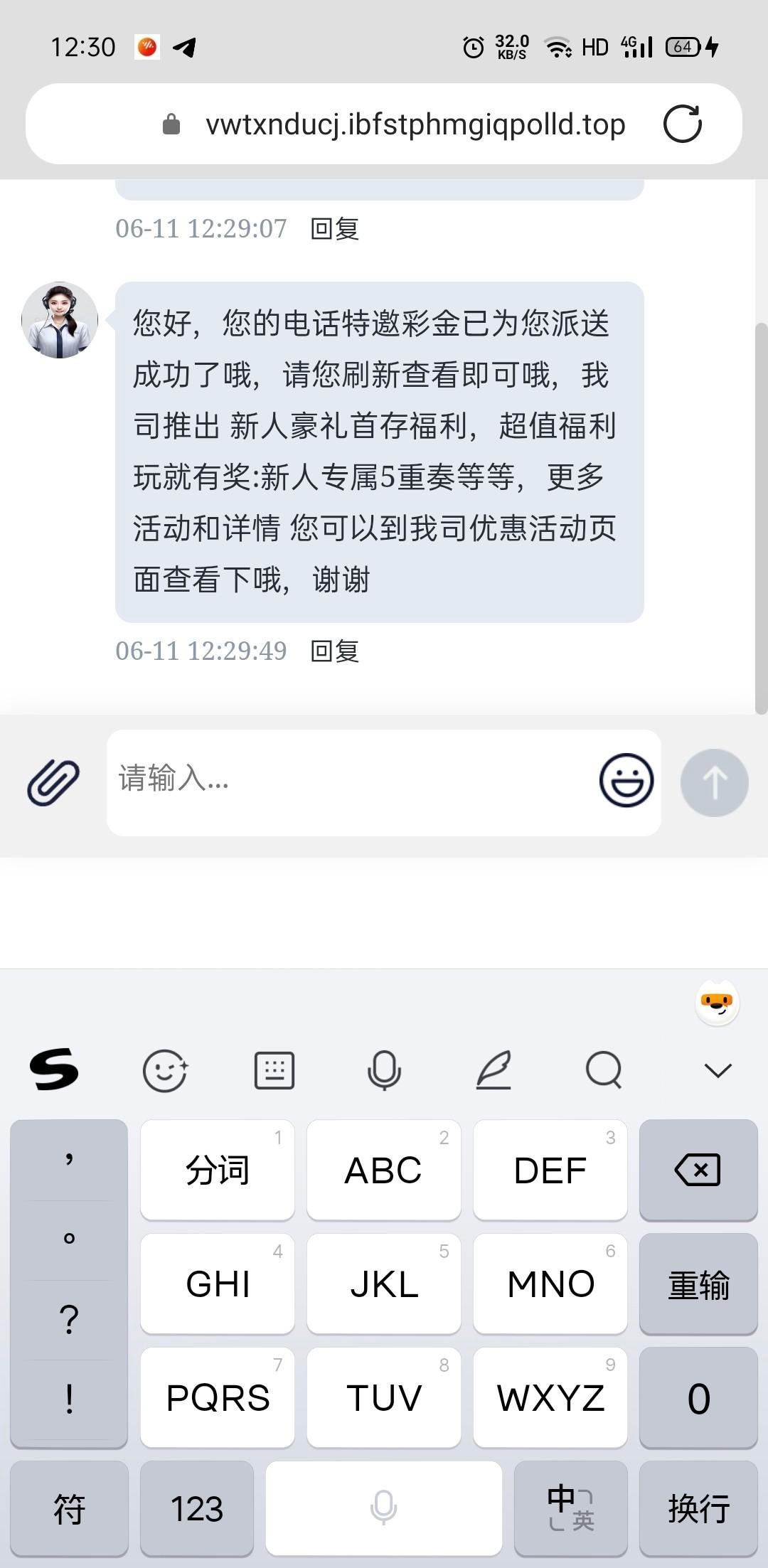Open the emoji picker in chat input

pyautogui.click(x=626, y=781)
